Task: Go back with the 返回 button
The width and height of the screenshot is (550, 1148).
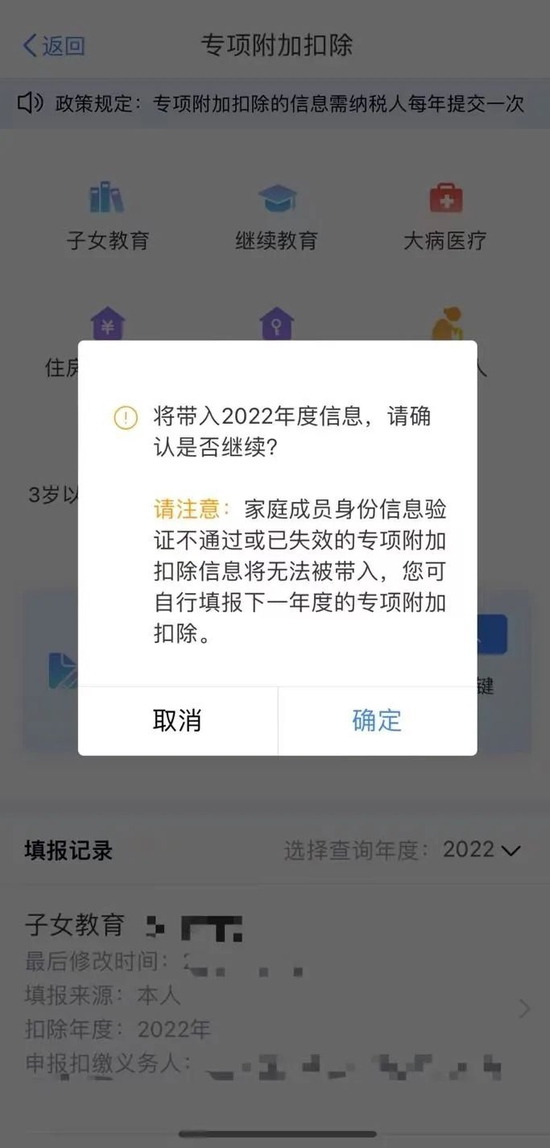Action: click(54, 45)
